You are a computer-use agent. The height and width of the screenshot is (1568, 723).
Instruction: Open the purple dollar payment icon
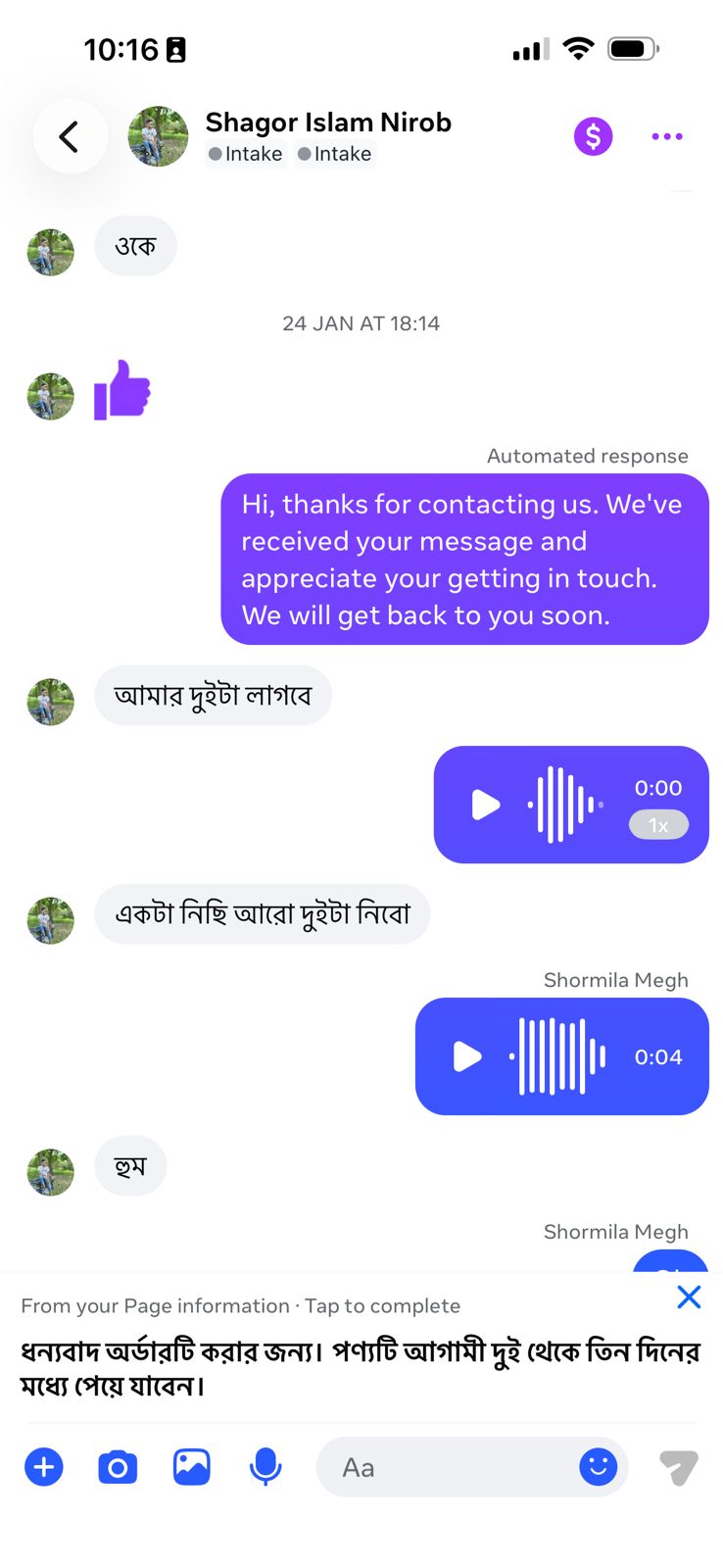pyautogui.click(x=593, y=136)
